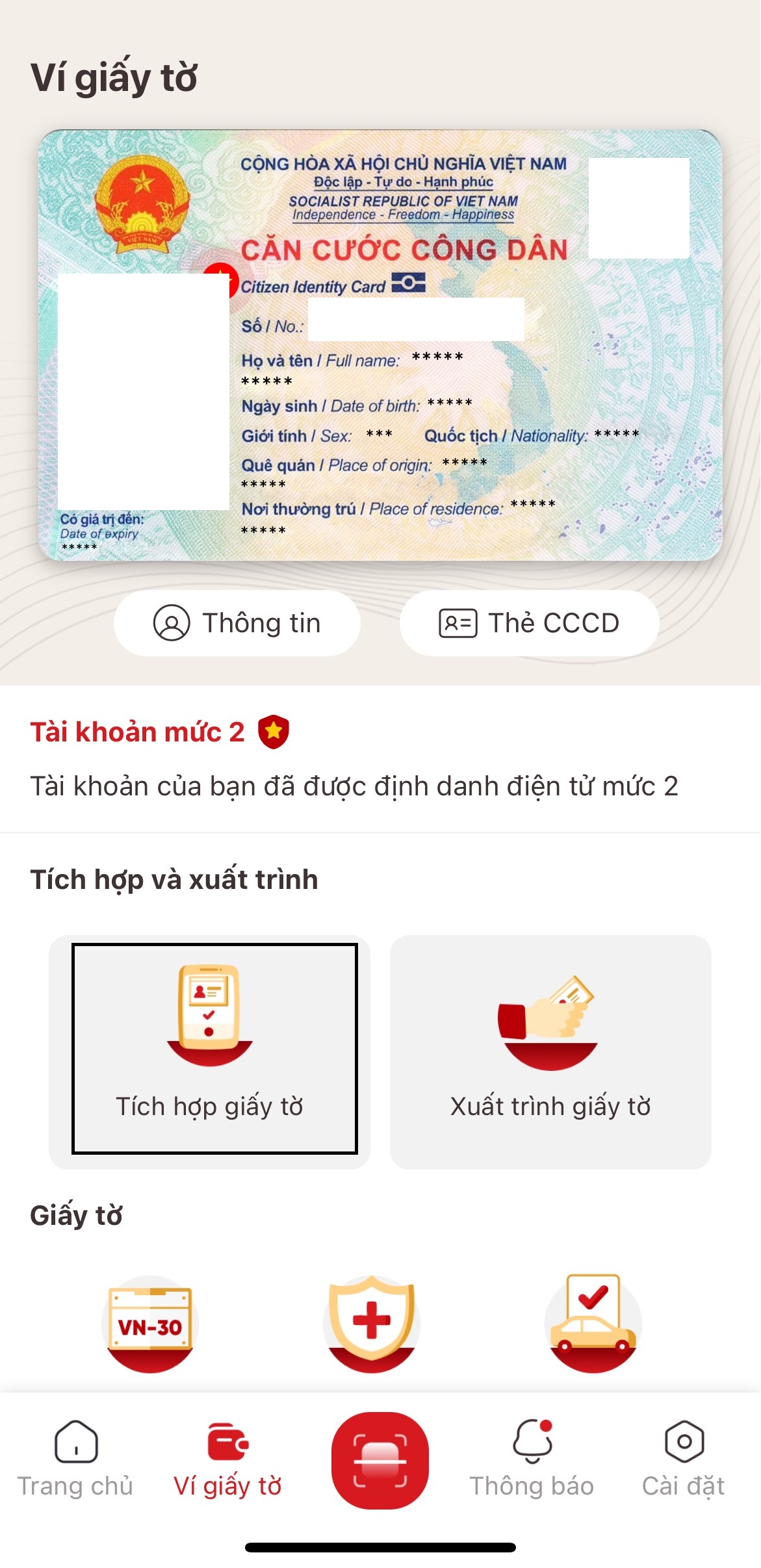The height and width of the screenshot is (1568, 761).
Task: Open the vehicle registration car document
Action: pos(593,1324)
